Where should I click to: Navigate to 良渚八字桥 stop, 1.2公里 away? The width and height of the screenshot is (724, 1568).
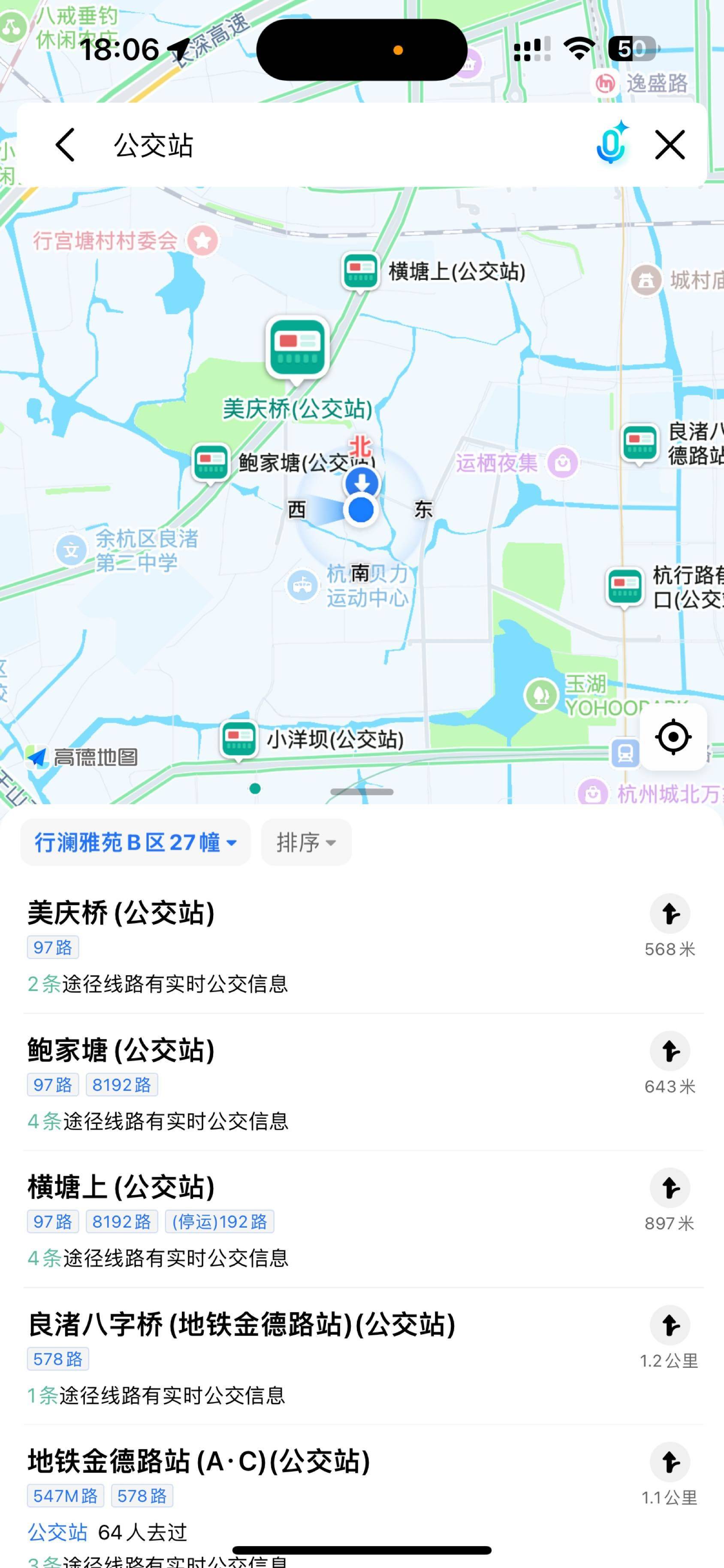coord(670,1325)
